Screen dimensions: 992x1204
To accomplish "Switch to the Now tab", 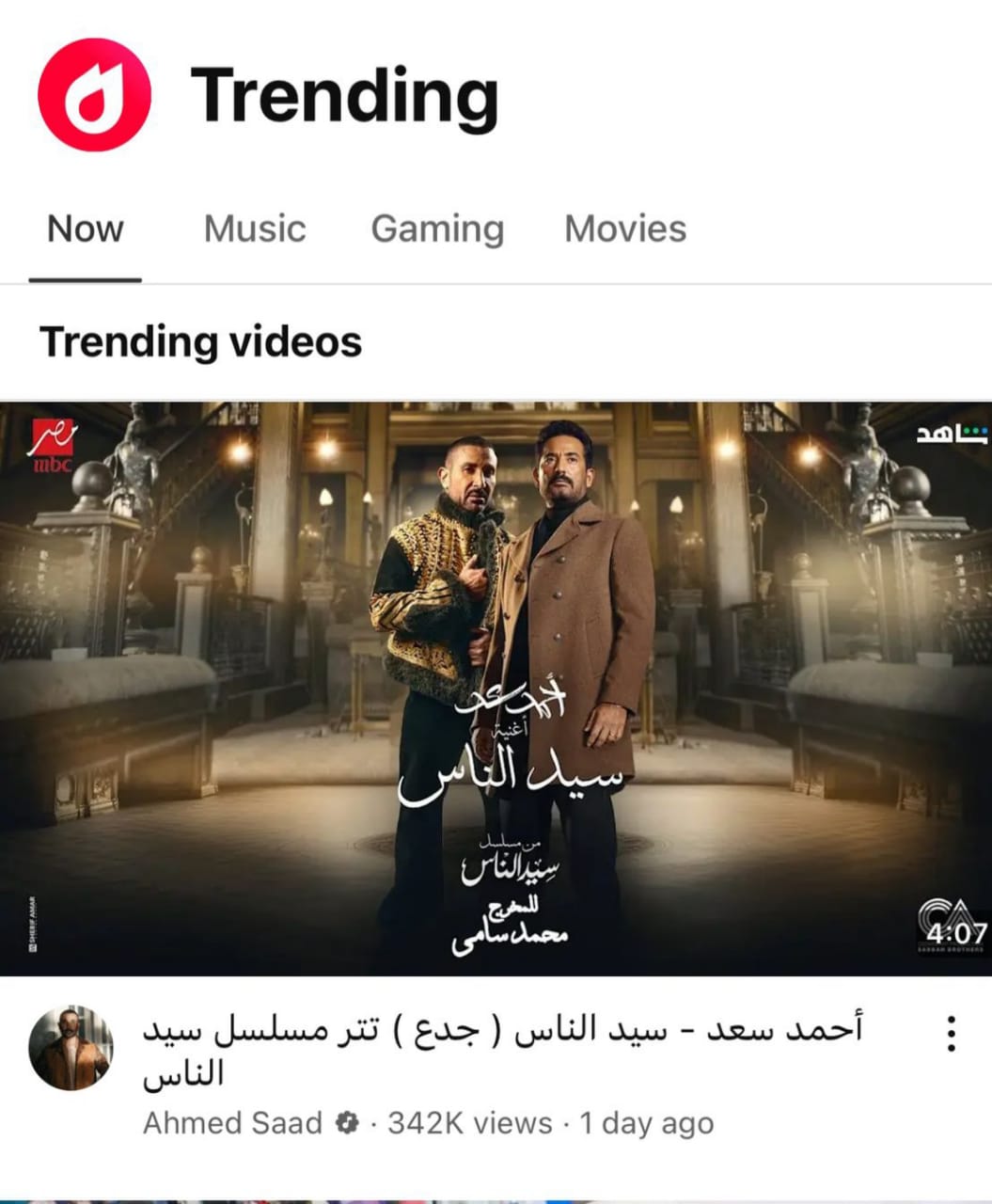I will (85, 230).
